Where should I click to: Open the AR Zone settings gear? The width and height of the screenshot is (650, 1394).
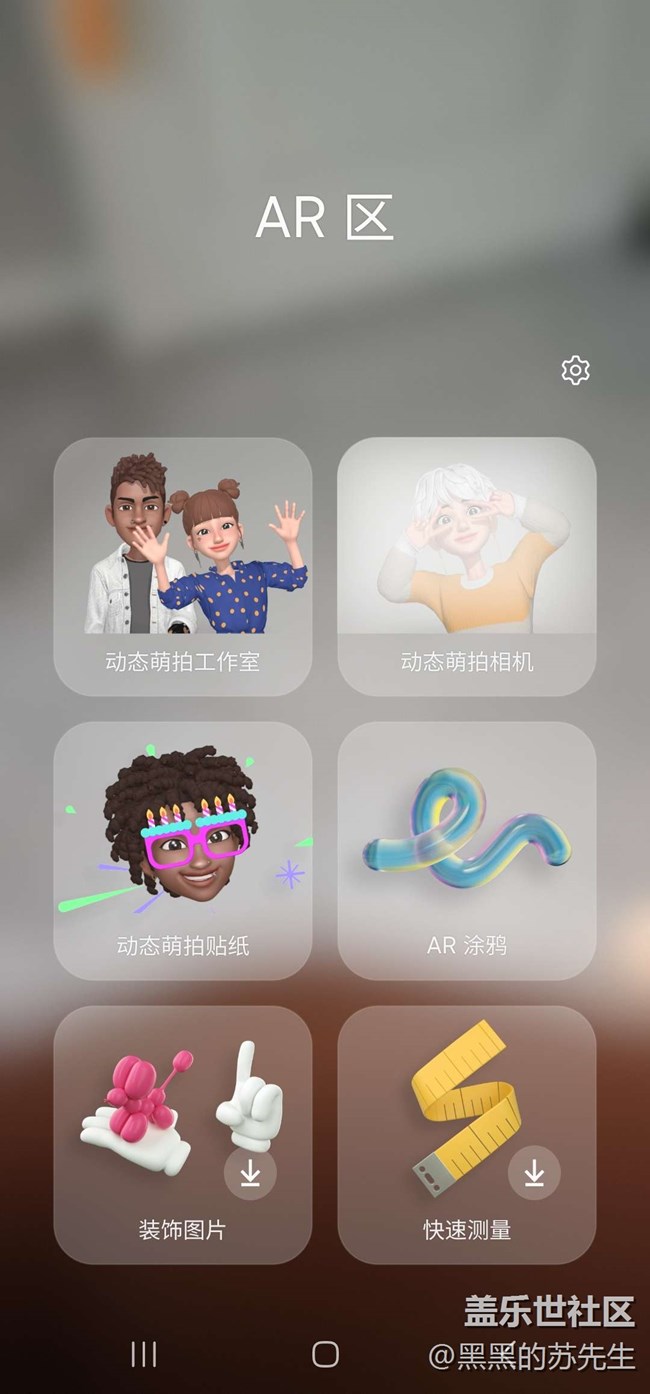pos(575,371)
